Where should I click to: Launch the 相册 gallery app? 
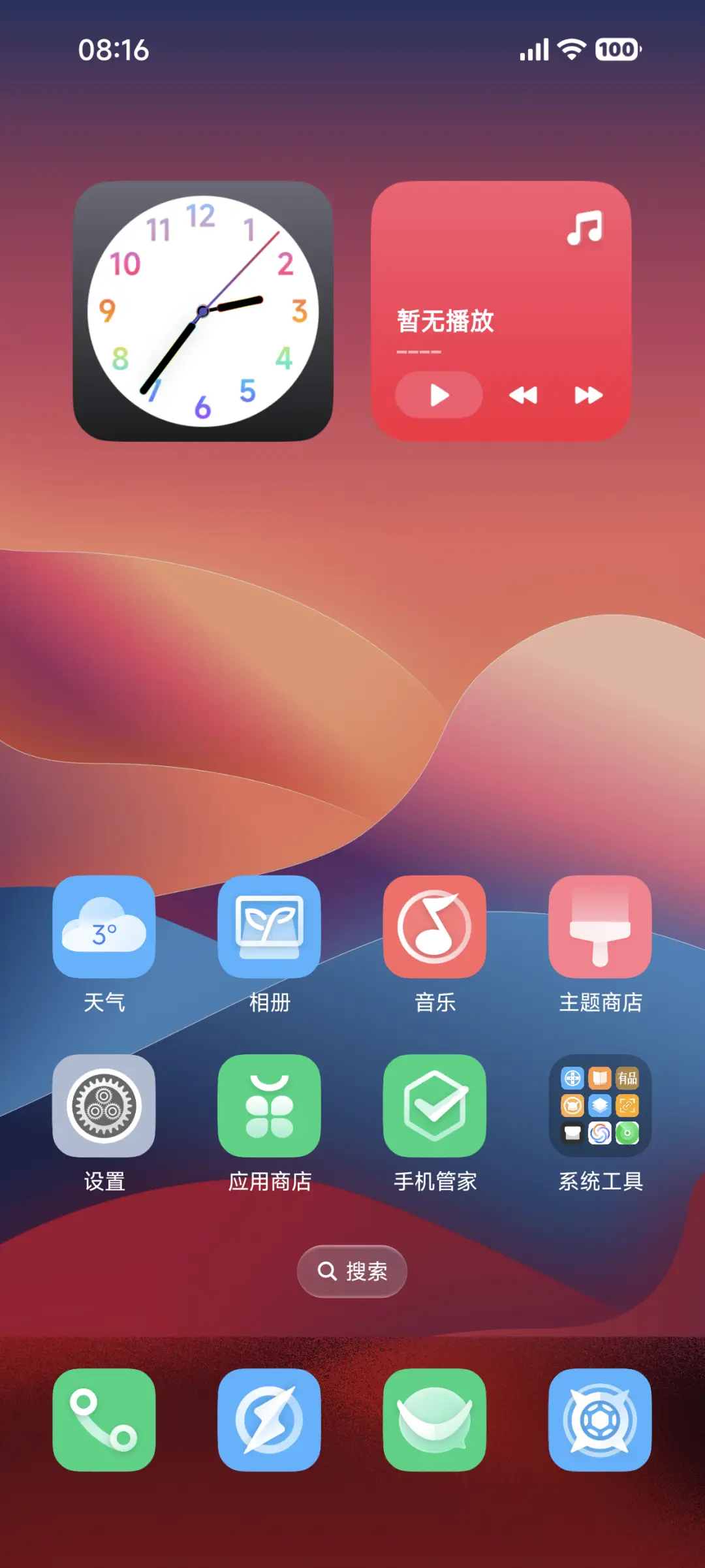269,927
